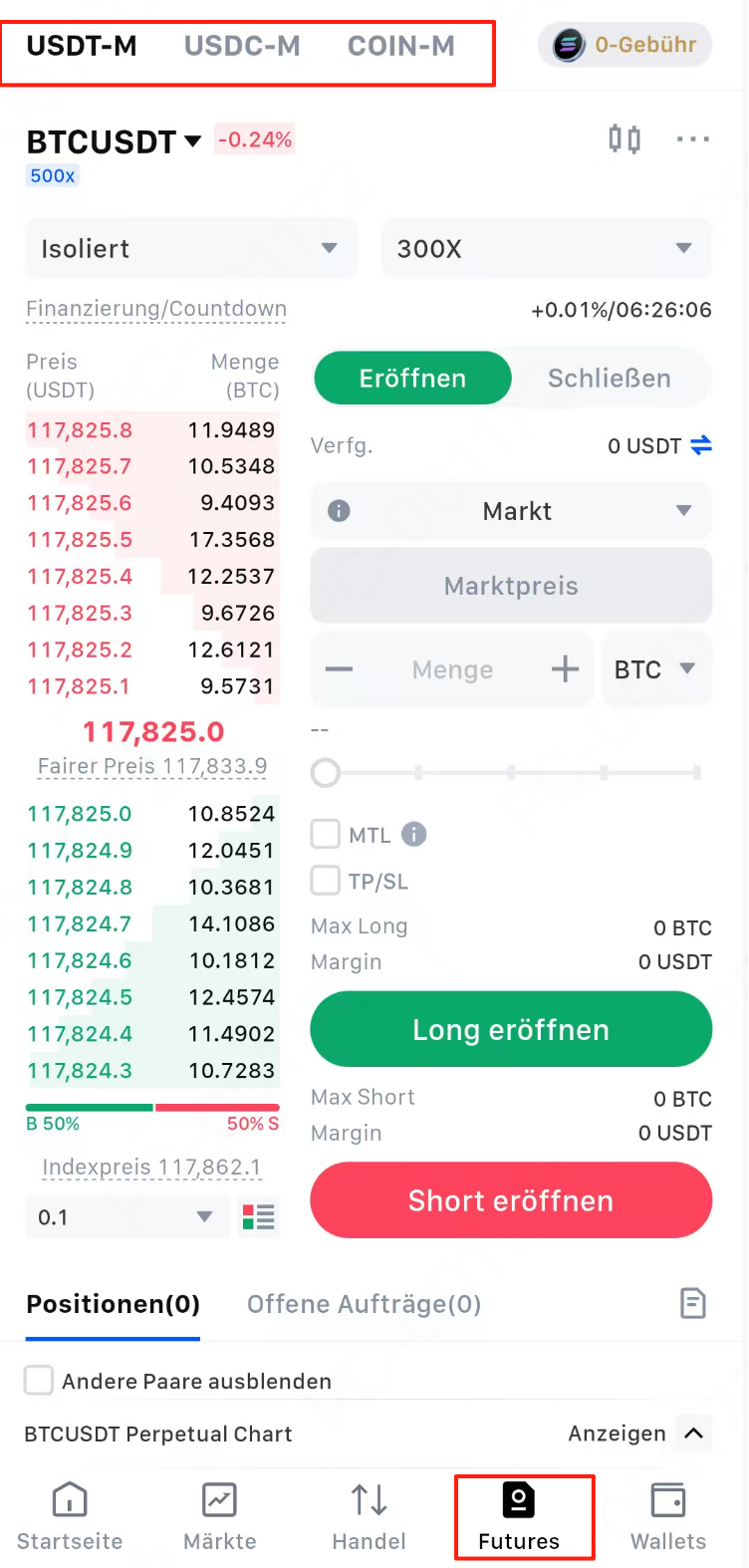Open the Wallets tab

coord(668,1517)
